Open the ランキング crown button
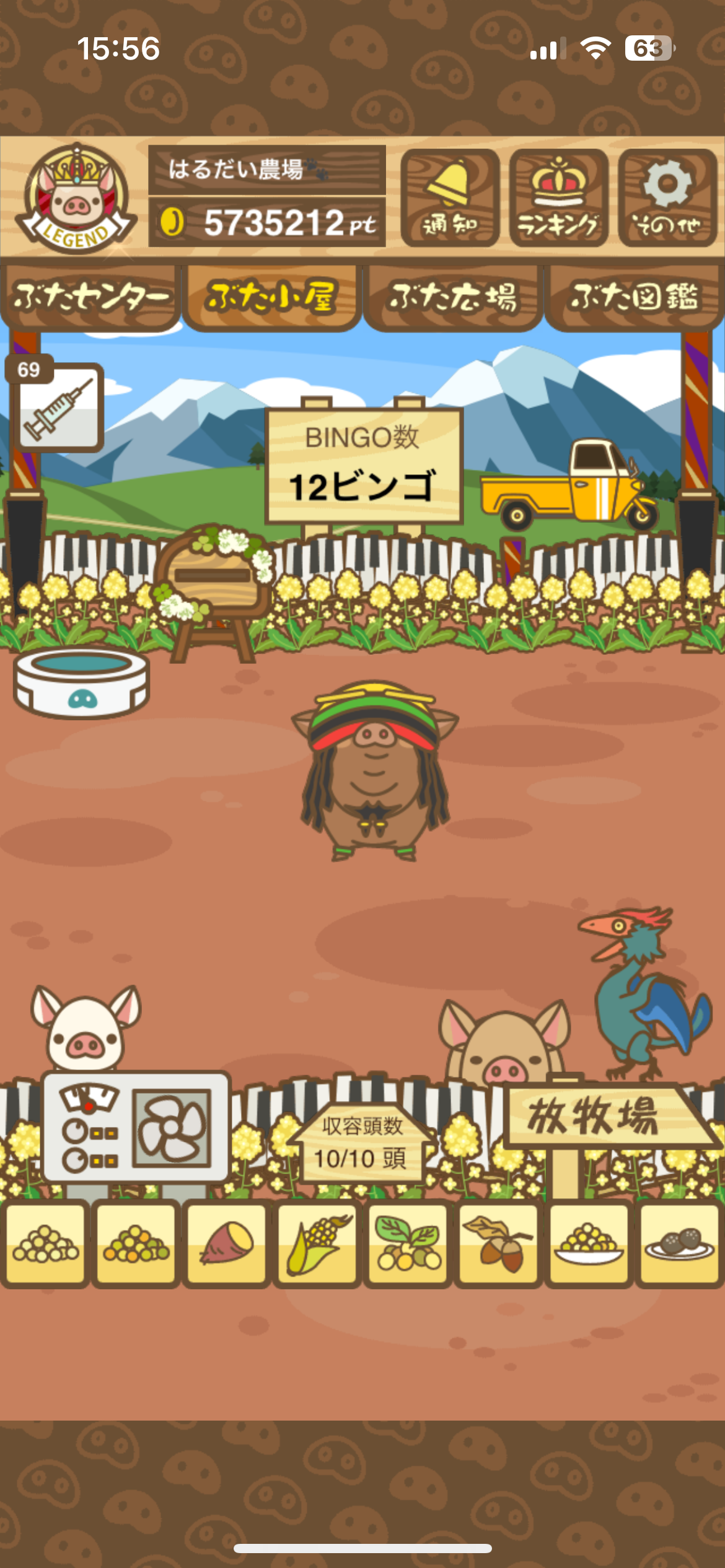 tap(559, 198)
